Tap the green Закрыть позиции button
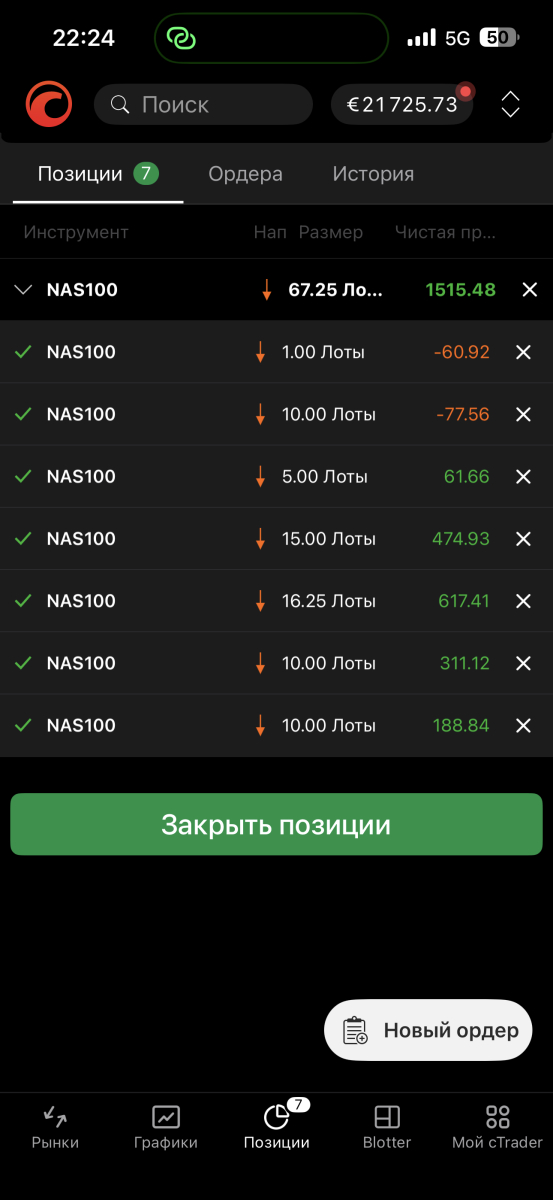This screenshot has width=553, height=1200. [276, 825]
